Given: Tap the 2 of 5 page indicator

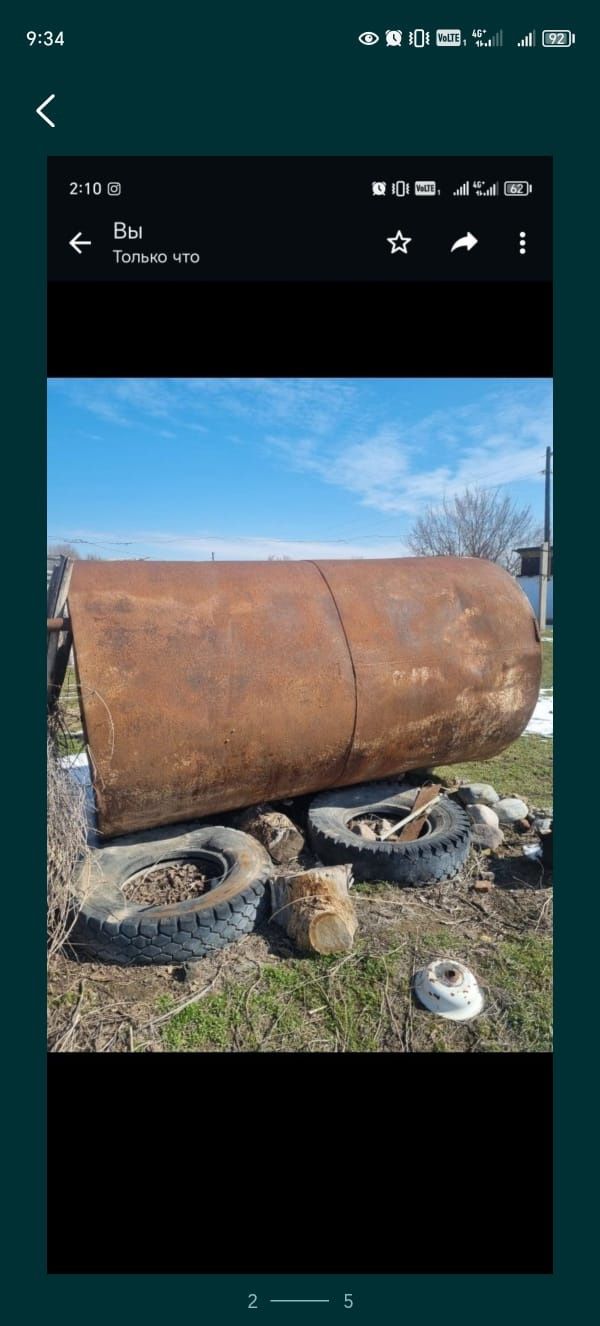Looking at the screenshot, I should click(300, 1301).
